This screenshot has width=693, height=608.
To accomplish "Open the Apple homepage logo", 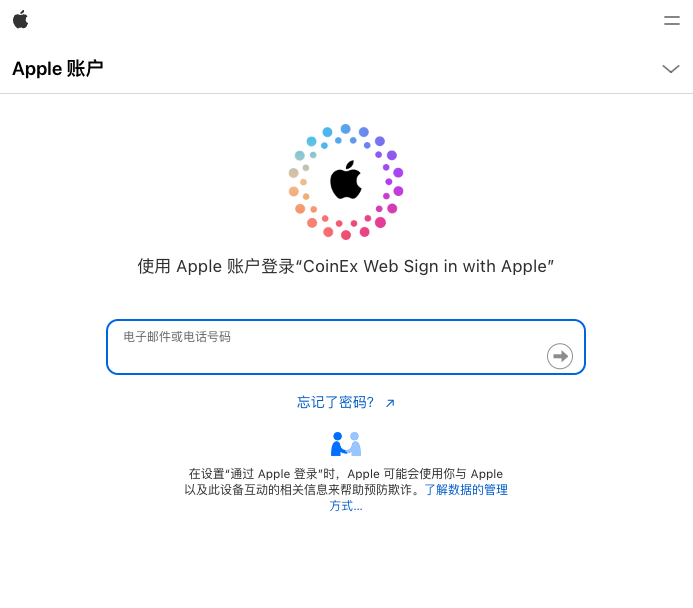I will (20, 20).
